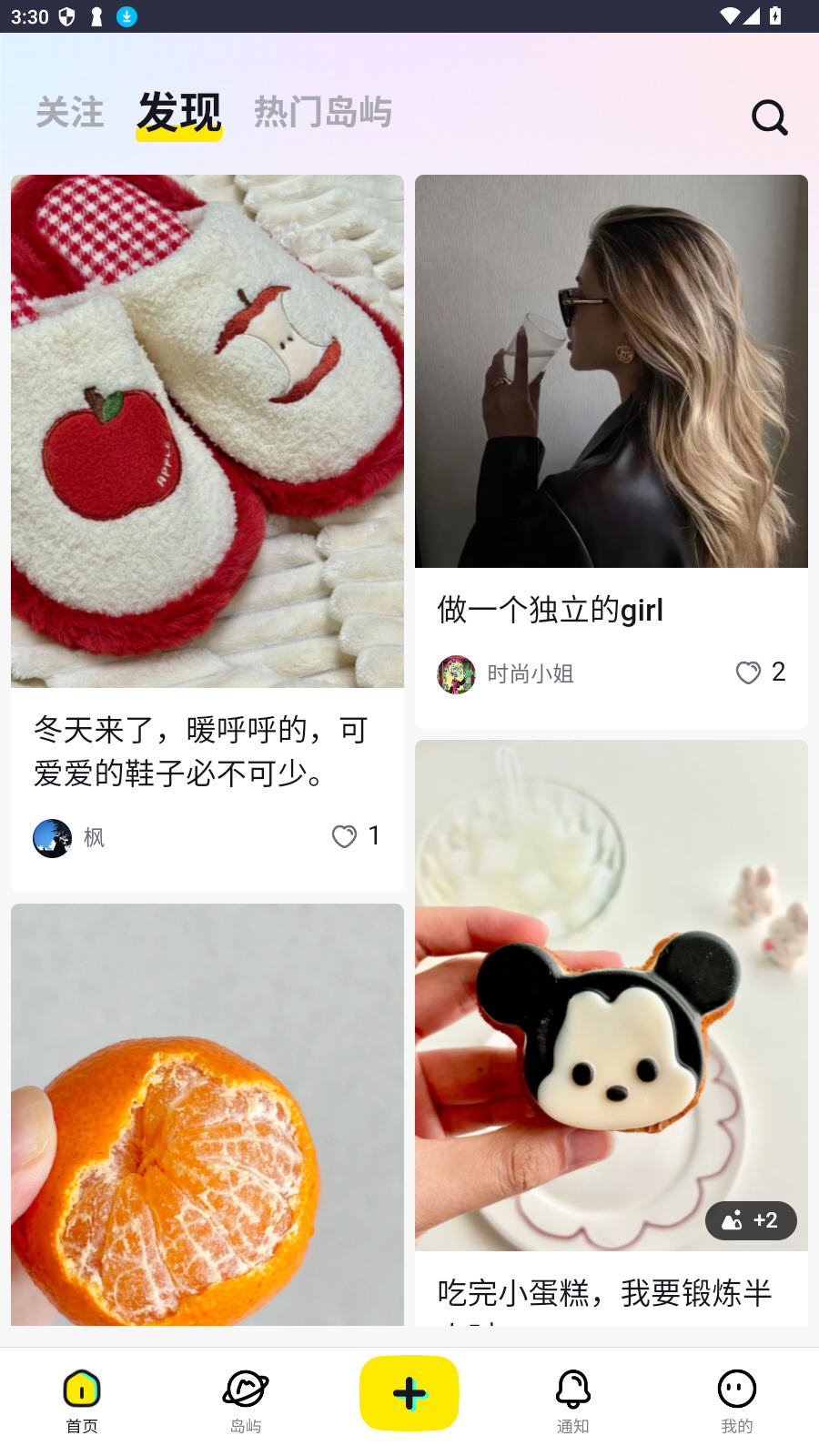Like the 做一个独立的girl post
Image resolution: width=819 pixels, height=1456 pixels.
748,672
